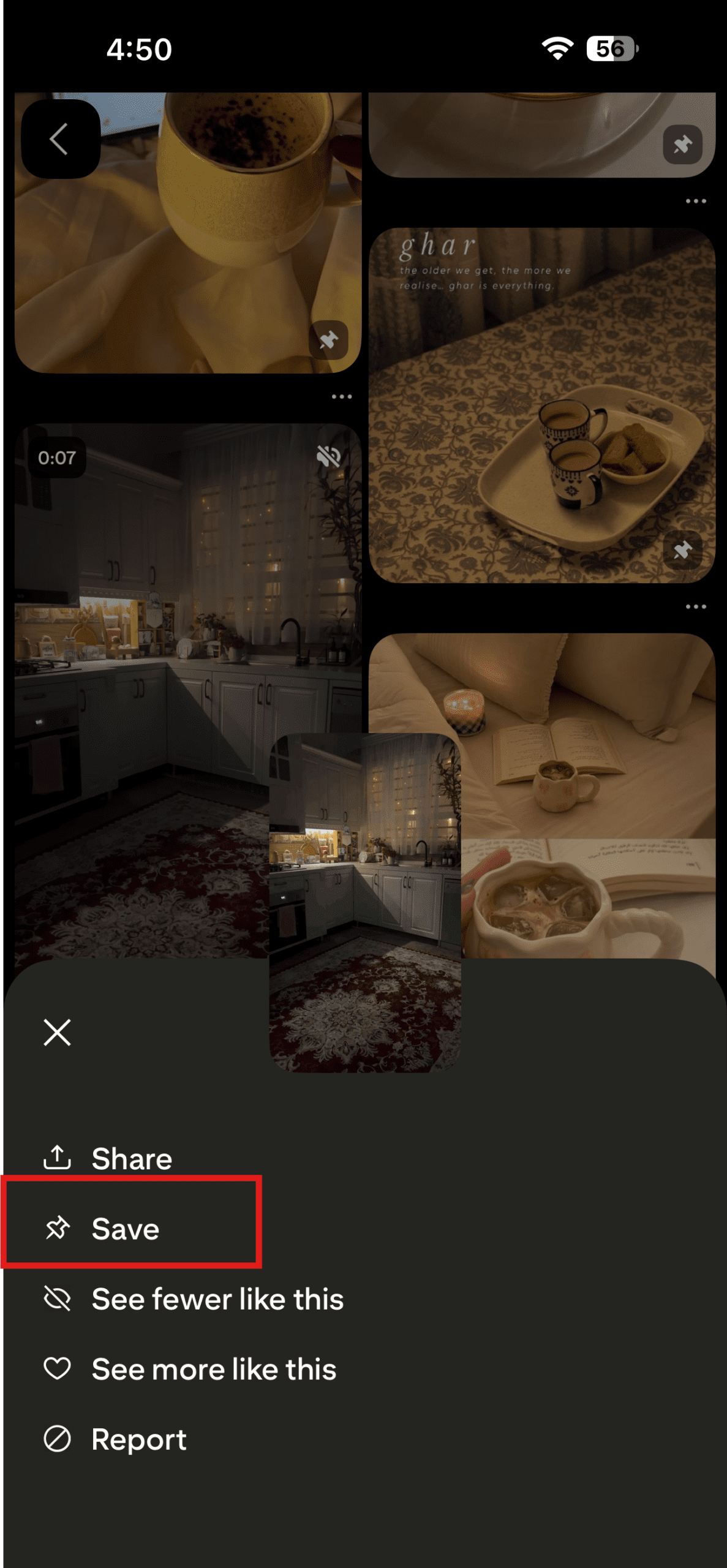This screenshot has height=1568, width=727.
Task: Go back with the top-left arrow
Action: pyautogui.click(x=60, y=139)
